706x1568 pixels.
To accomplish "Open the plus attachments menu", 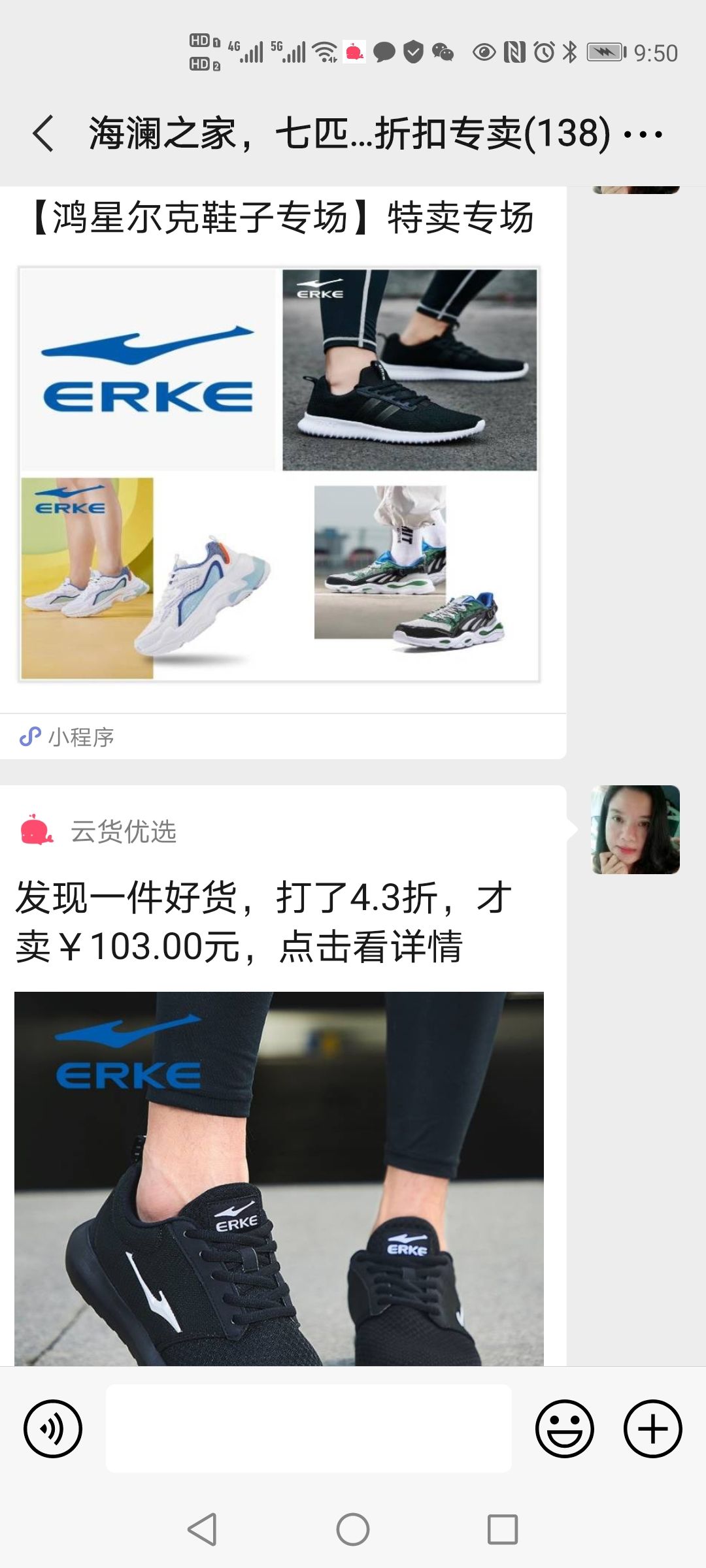I will pos(652,1429).
